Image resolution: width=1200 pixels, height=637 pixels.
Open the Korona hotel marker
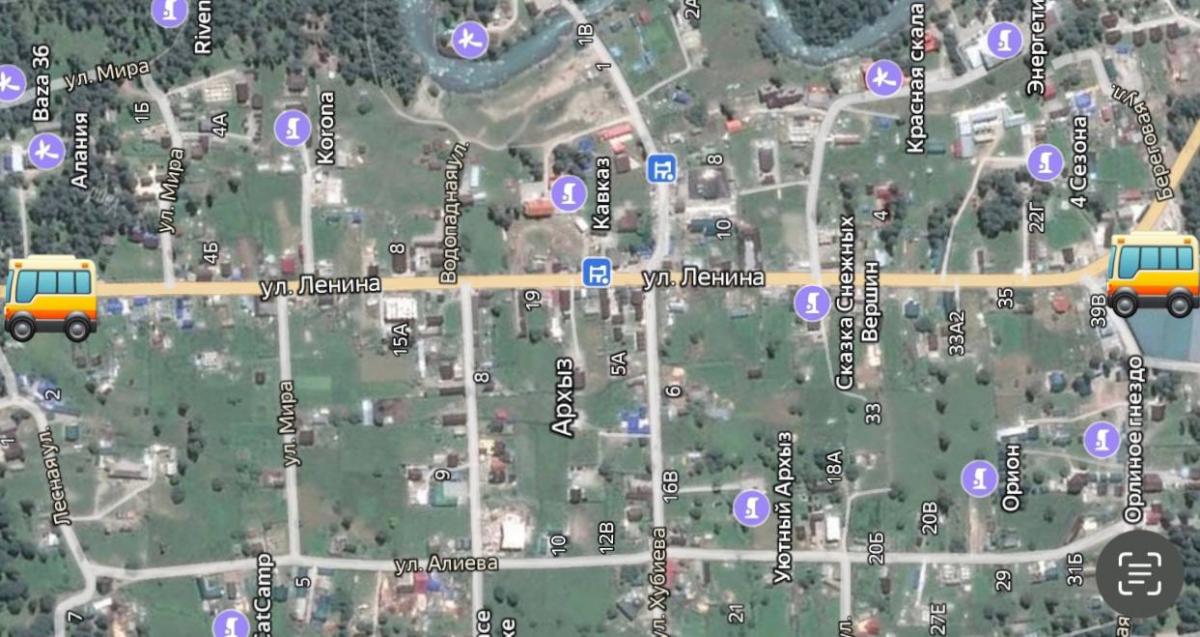pyautogui.click(x=292, y=128)
